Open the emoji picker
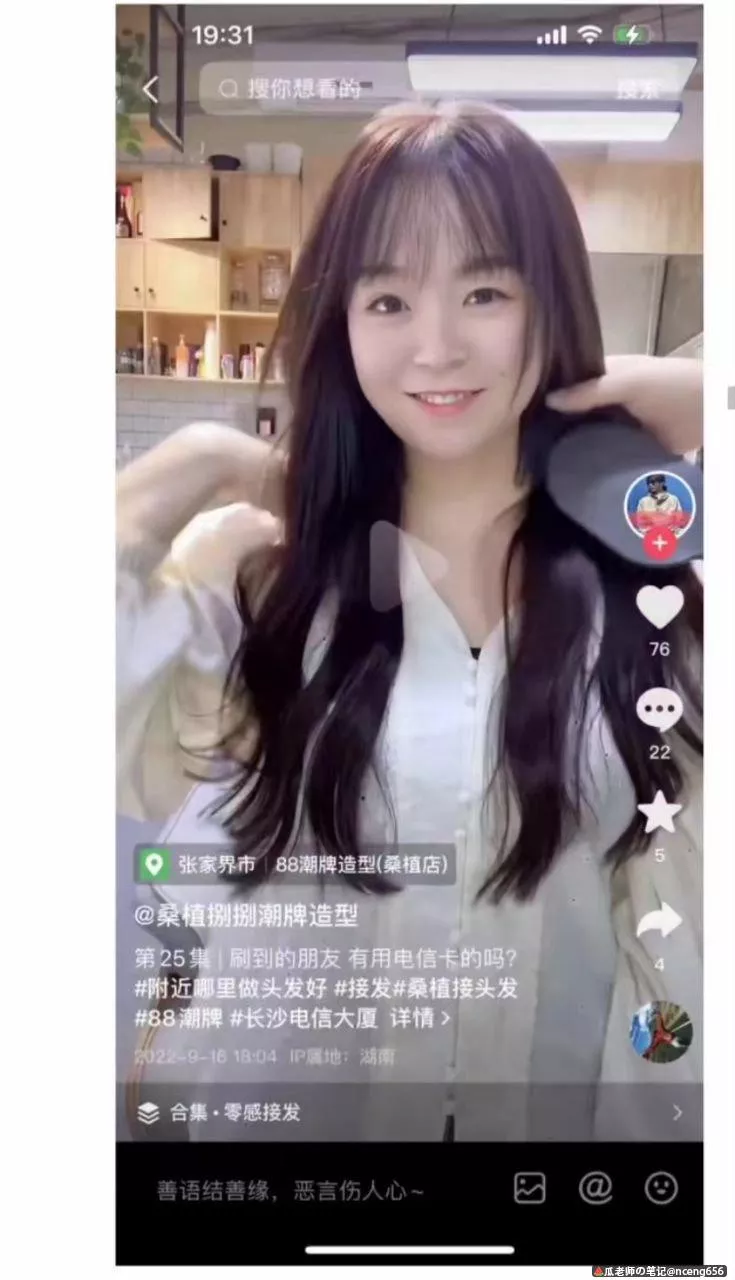 pos(660,1188)
